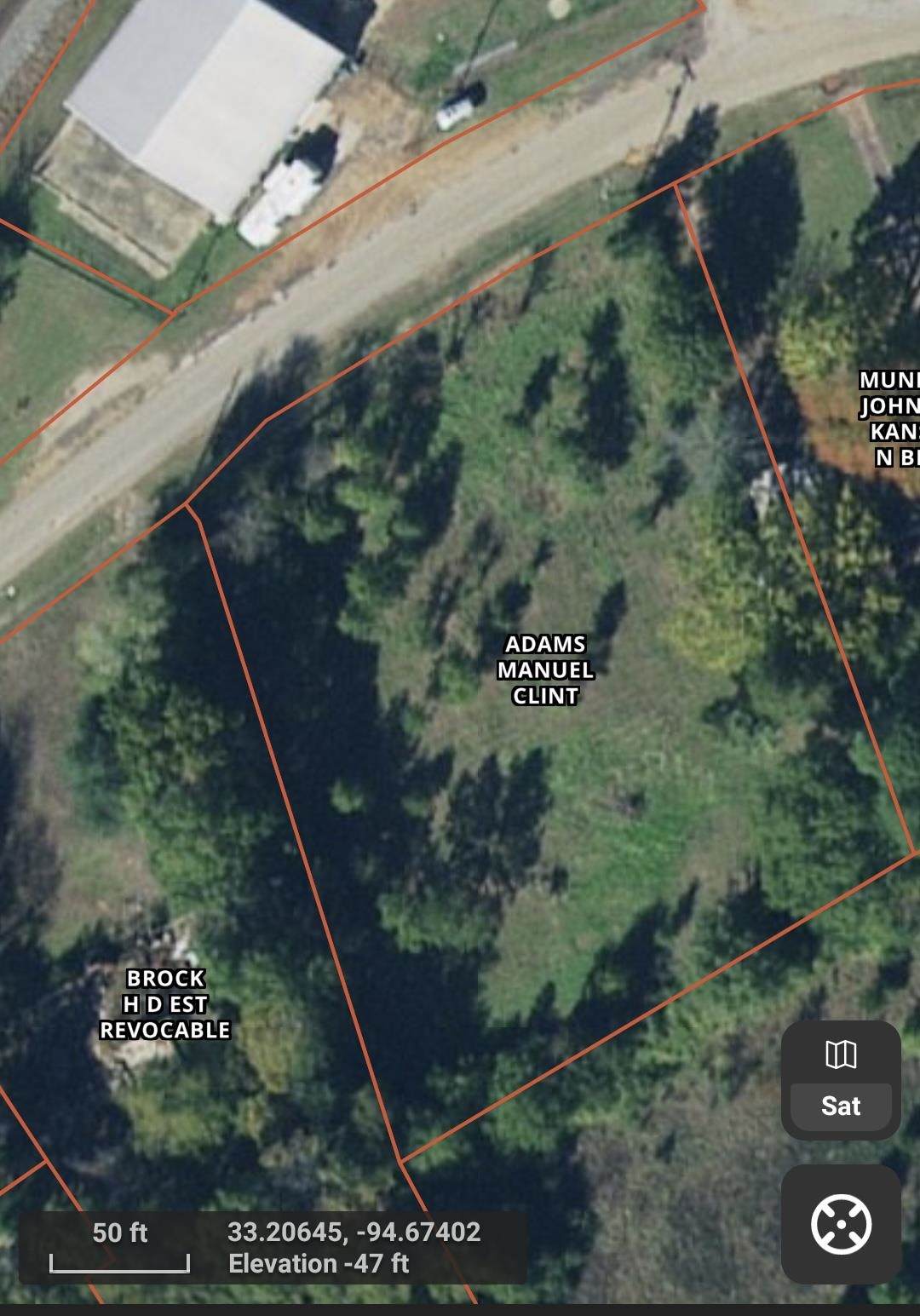
Task: Select the Adams Manuel Clint parcel
Action: click(x=545, y=669)
